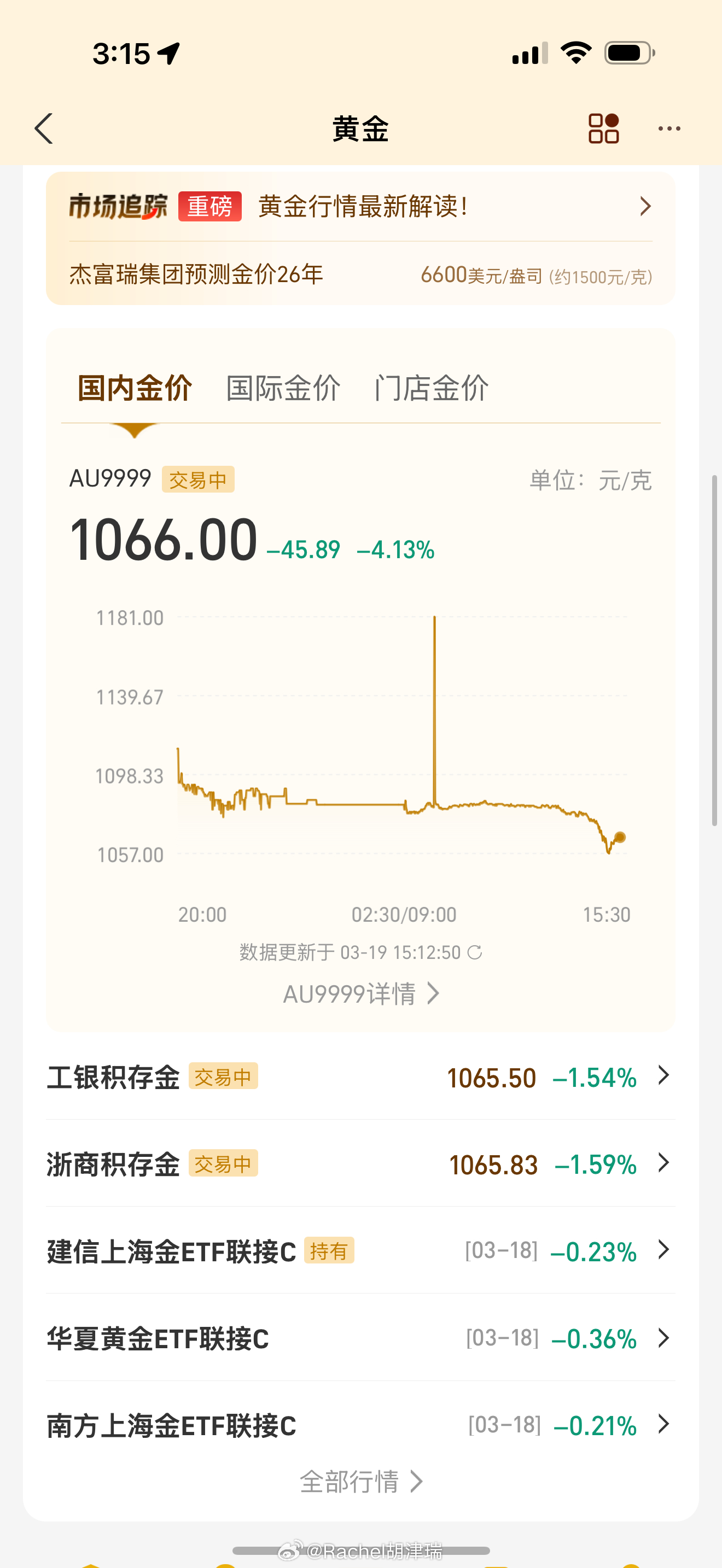Switch to the 门店金价 tab

432,388
